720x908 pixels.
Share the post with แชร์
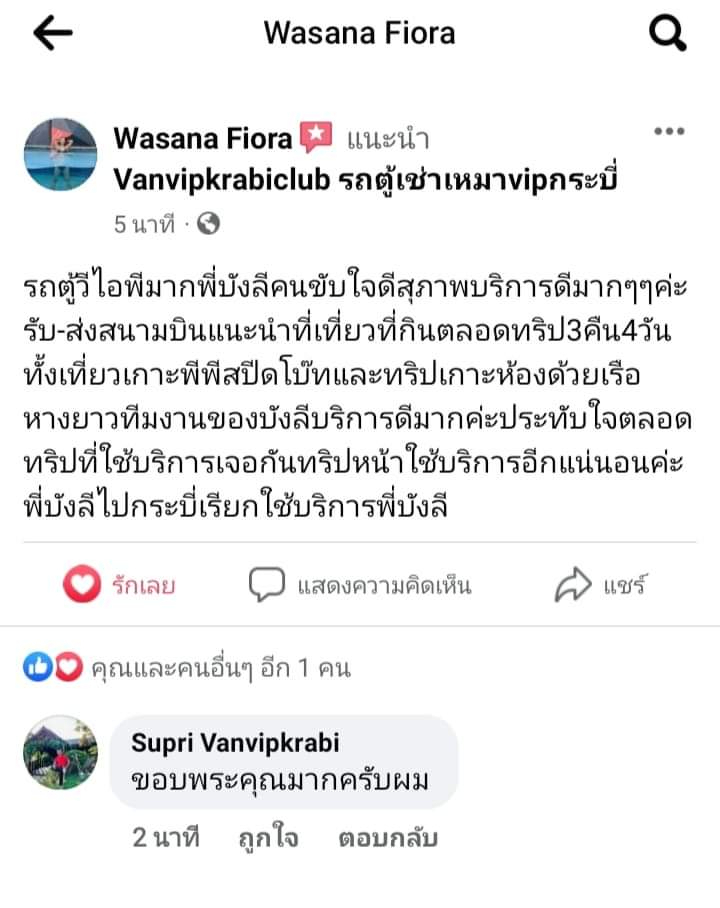click(x=600, y=585)
